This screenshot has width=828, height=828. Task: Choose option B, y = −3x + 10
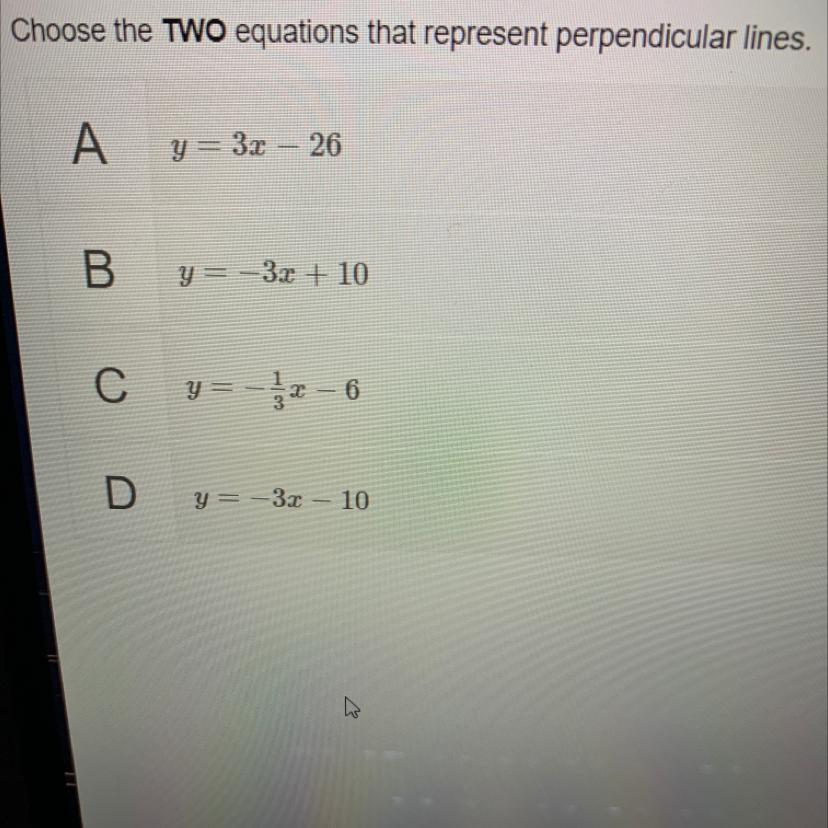pos(272,273)
